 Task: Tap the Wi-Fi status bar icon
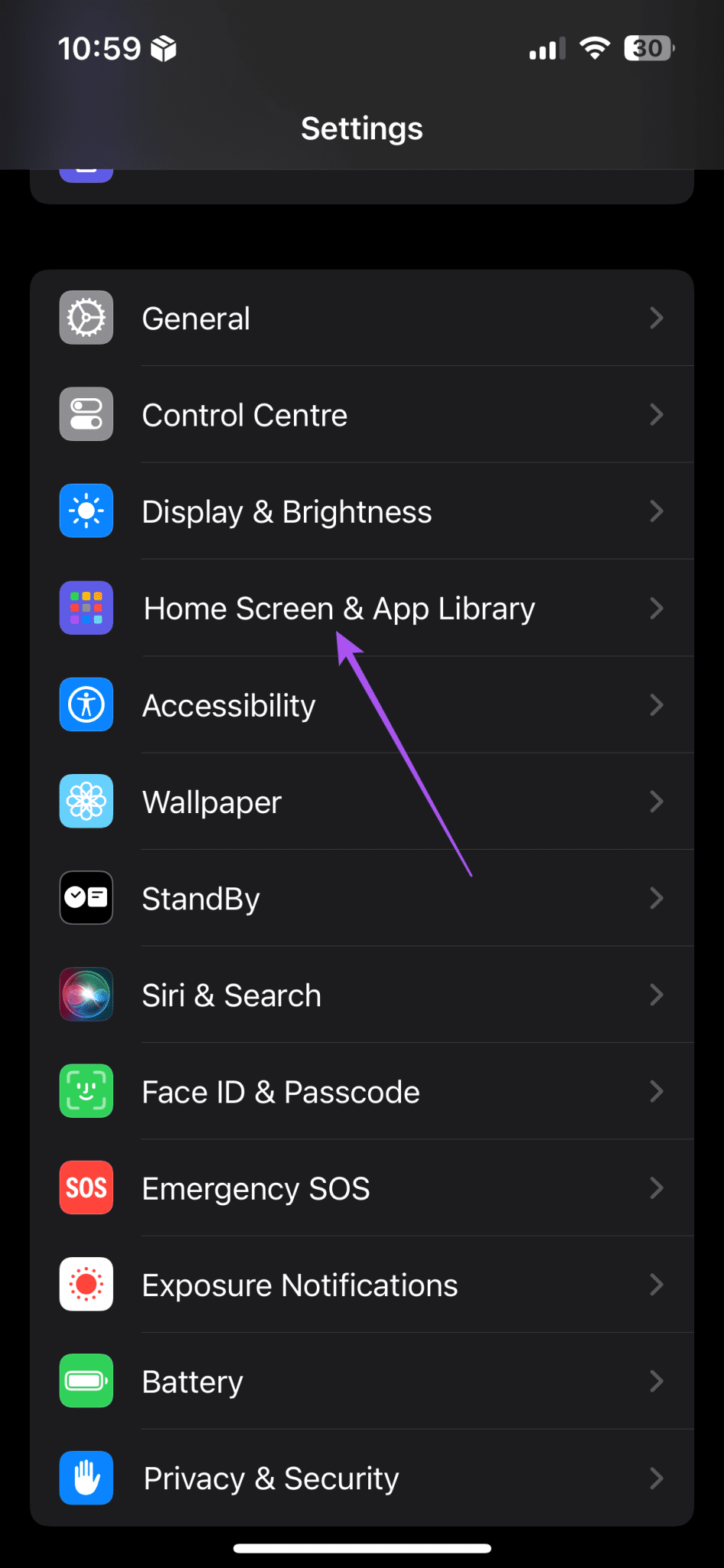[595, 48]
